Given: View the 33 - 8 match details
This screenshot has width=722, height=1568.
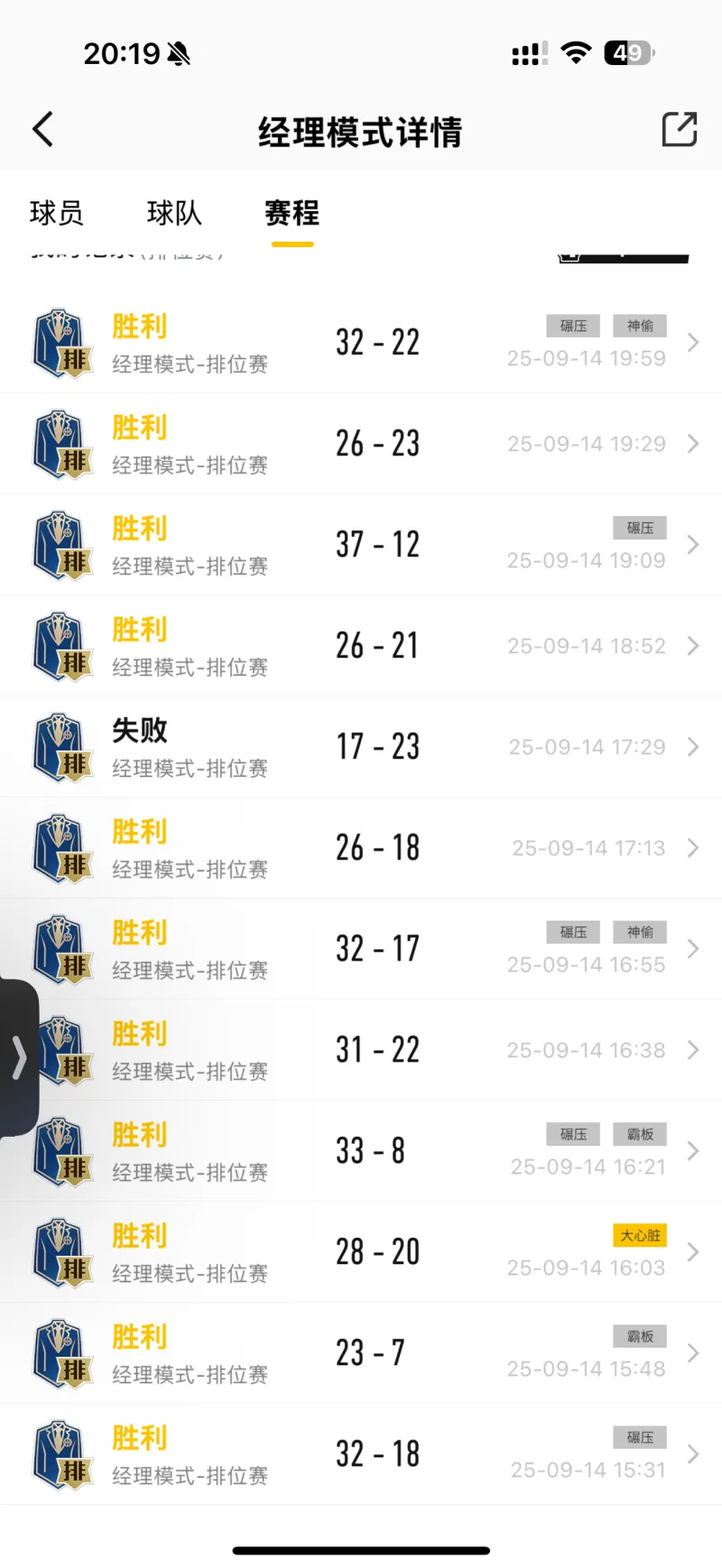Looking at the screenshot, I should tap(361, 1151).
